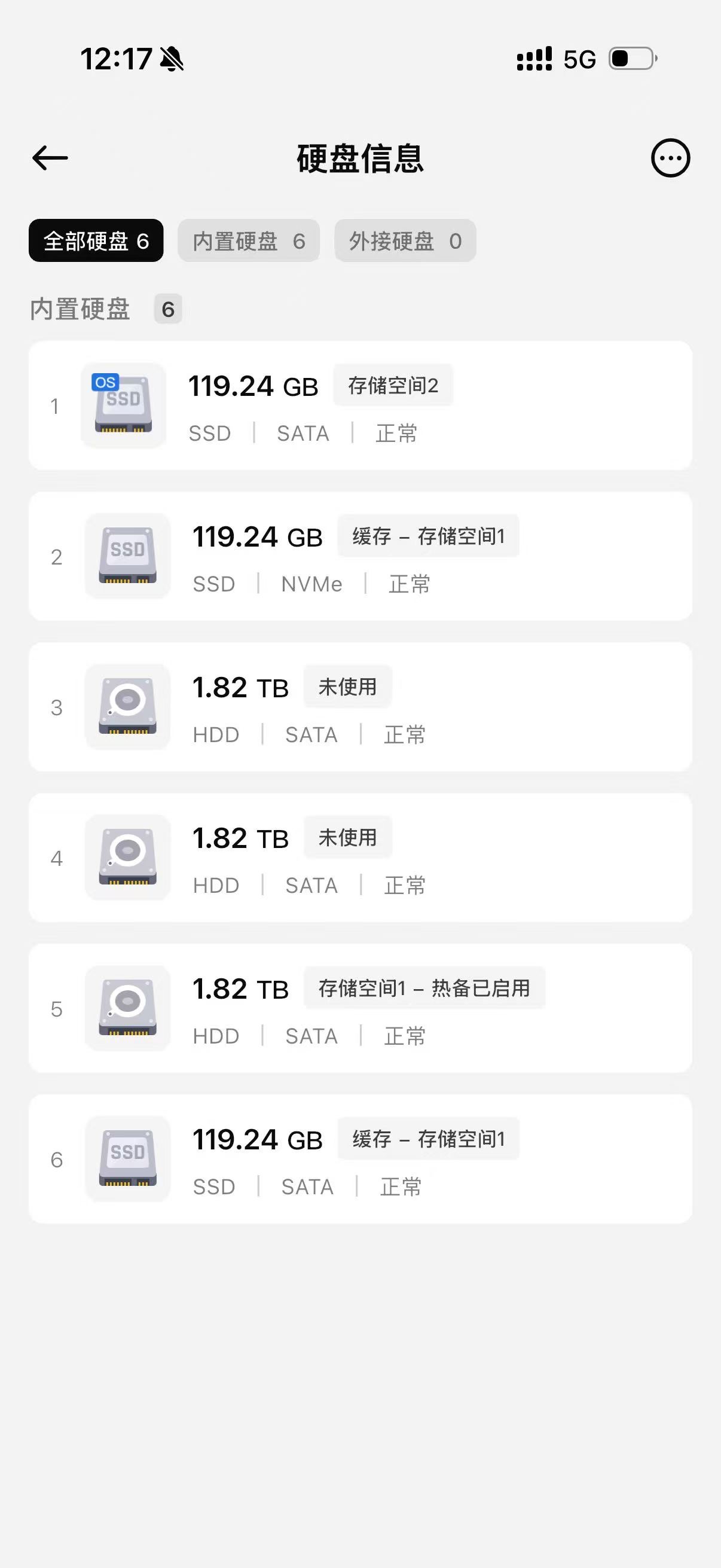Open disk 6 SATA SSD cache drive
The image size is (721, 1568).
tap(360, 1159)
